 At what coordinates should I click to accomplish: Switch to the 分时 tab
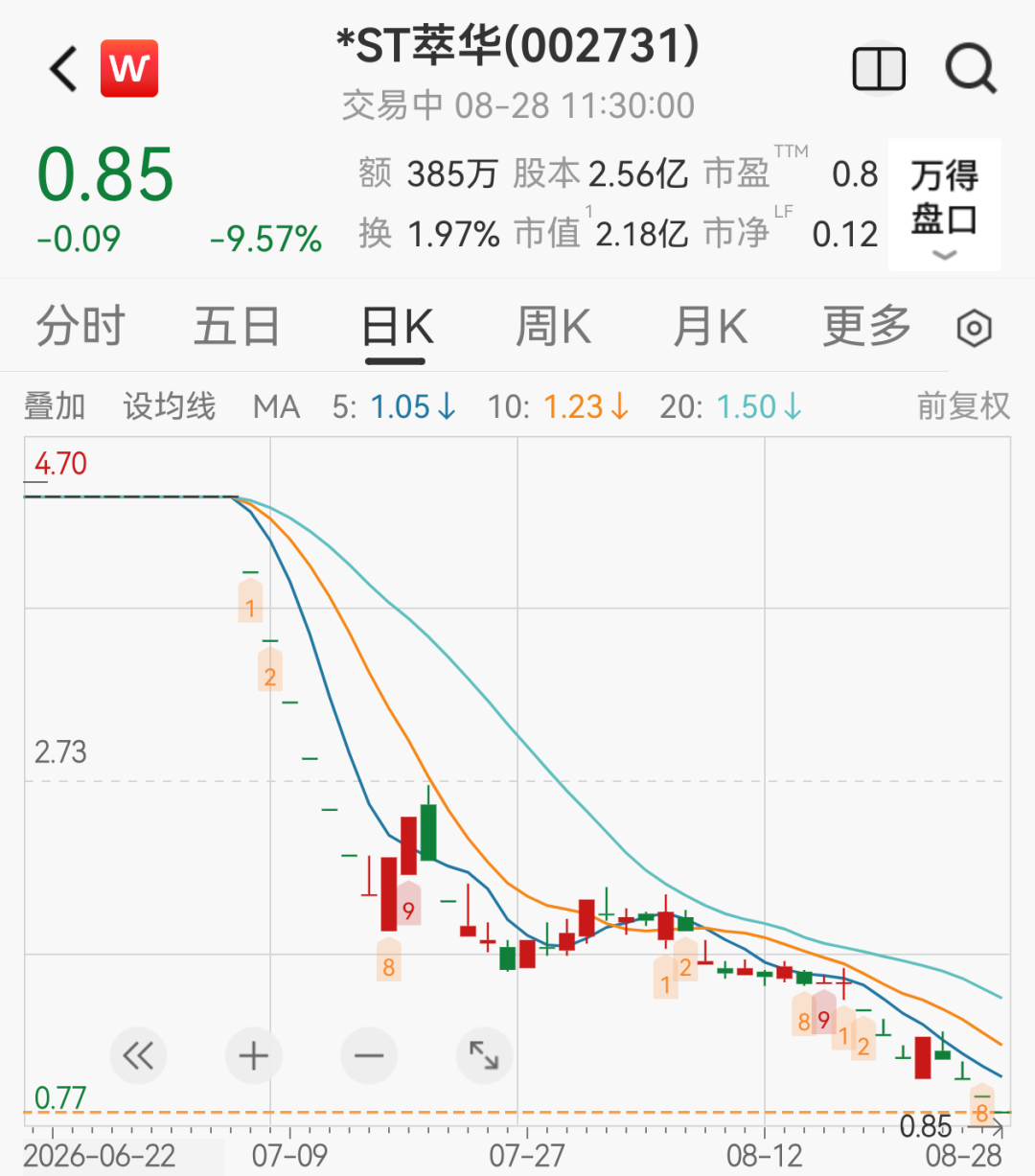[80, 327]
